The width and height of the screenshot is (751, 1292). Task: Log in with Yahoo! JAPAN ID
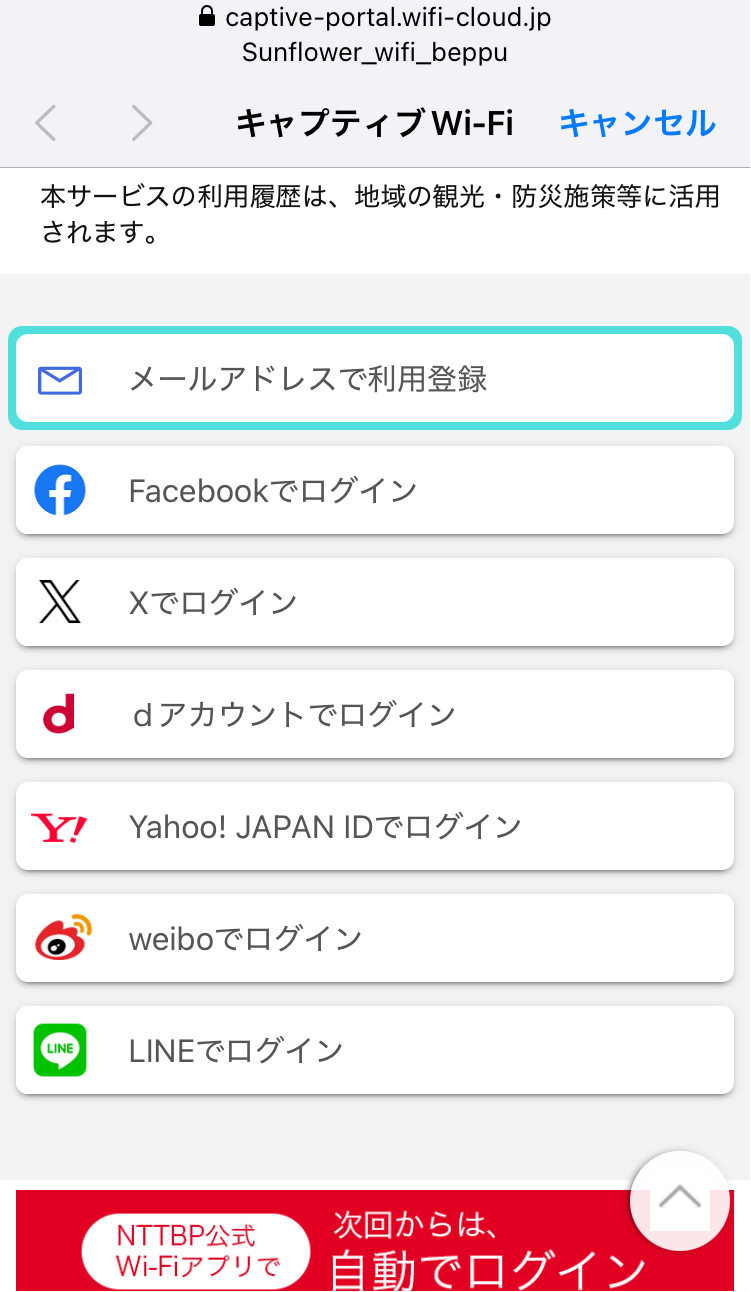point(375,826)
